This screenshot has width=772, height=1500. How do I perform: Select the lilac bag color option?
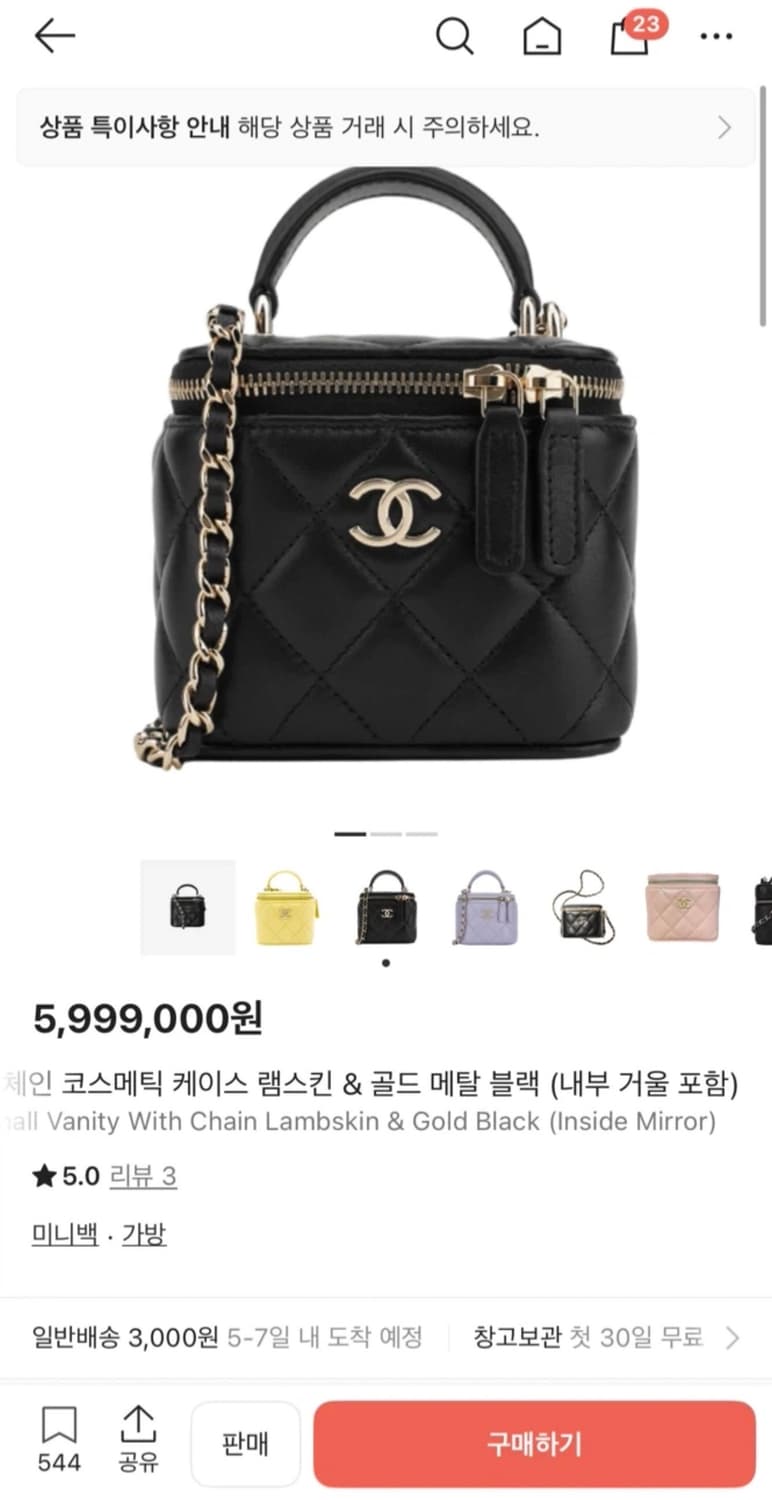point(484,908)
